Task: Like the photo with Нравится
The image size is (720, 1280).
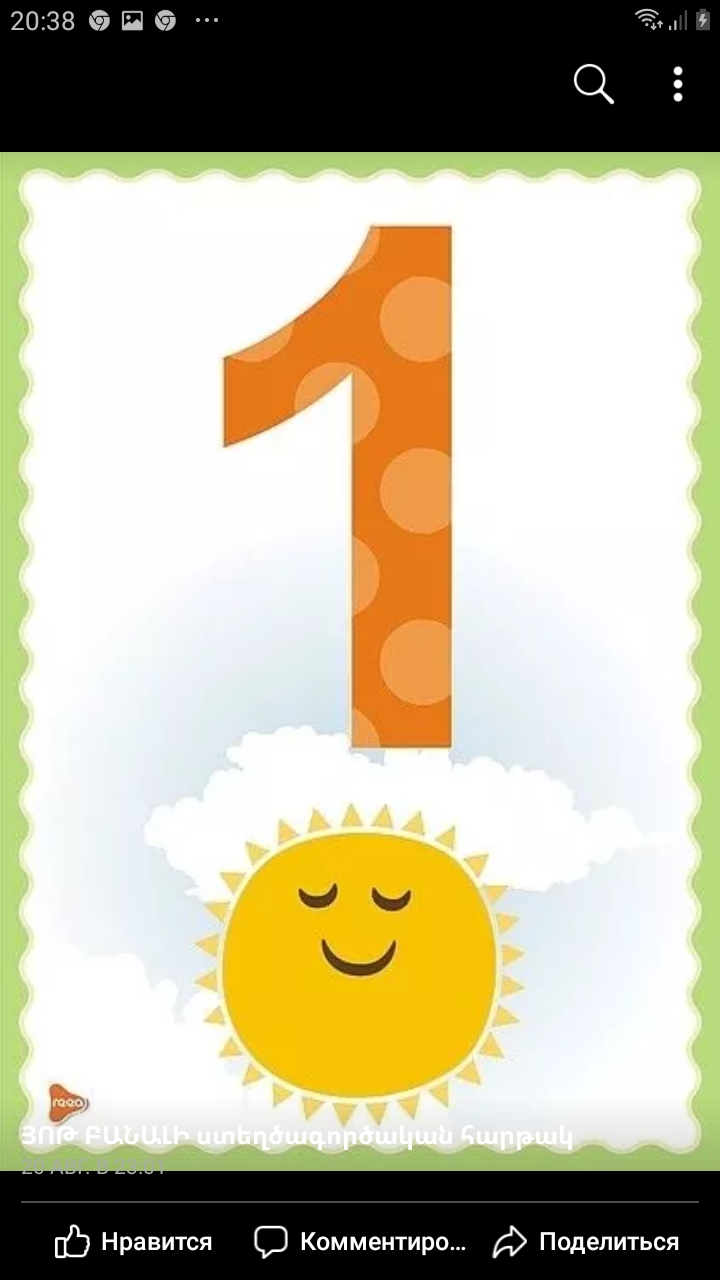Action: click(x=133, y=1242)
